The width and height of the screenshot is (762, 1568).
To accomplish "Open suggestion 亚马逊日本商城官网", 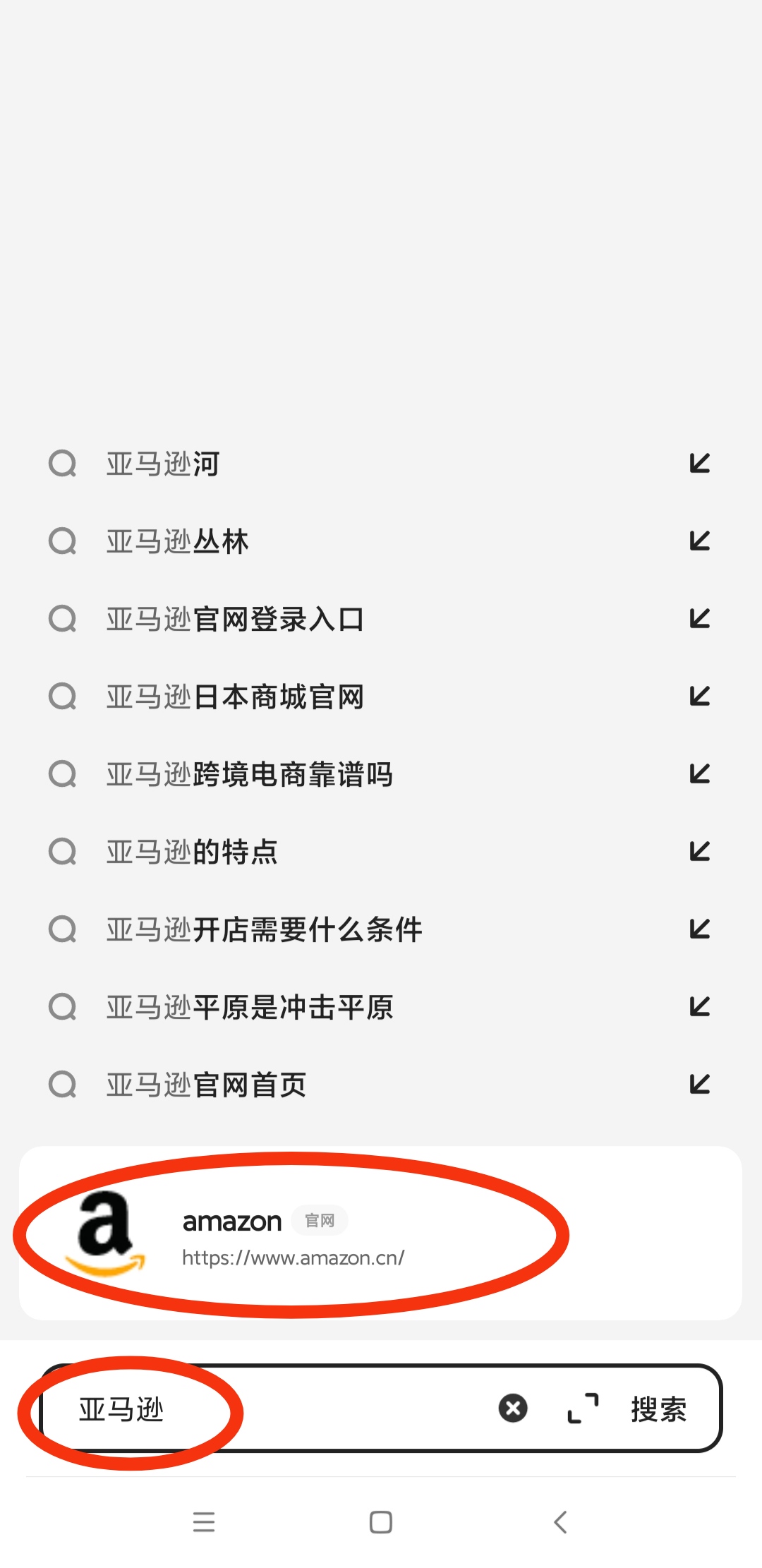I will pos(235,697).
